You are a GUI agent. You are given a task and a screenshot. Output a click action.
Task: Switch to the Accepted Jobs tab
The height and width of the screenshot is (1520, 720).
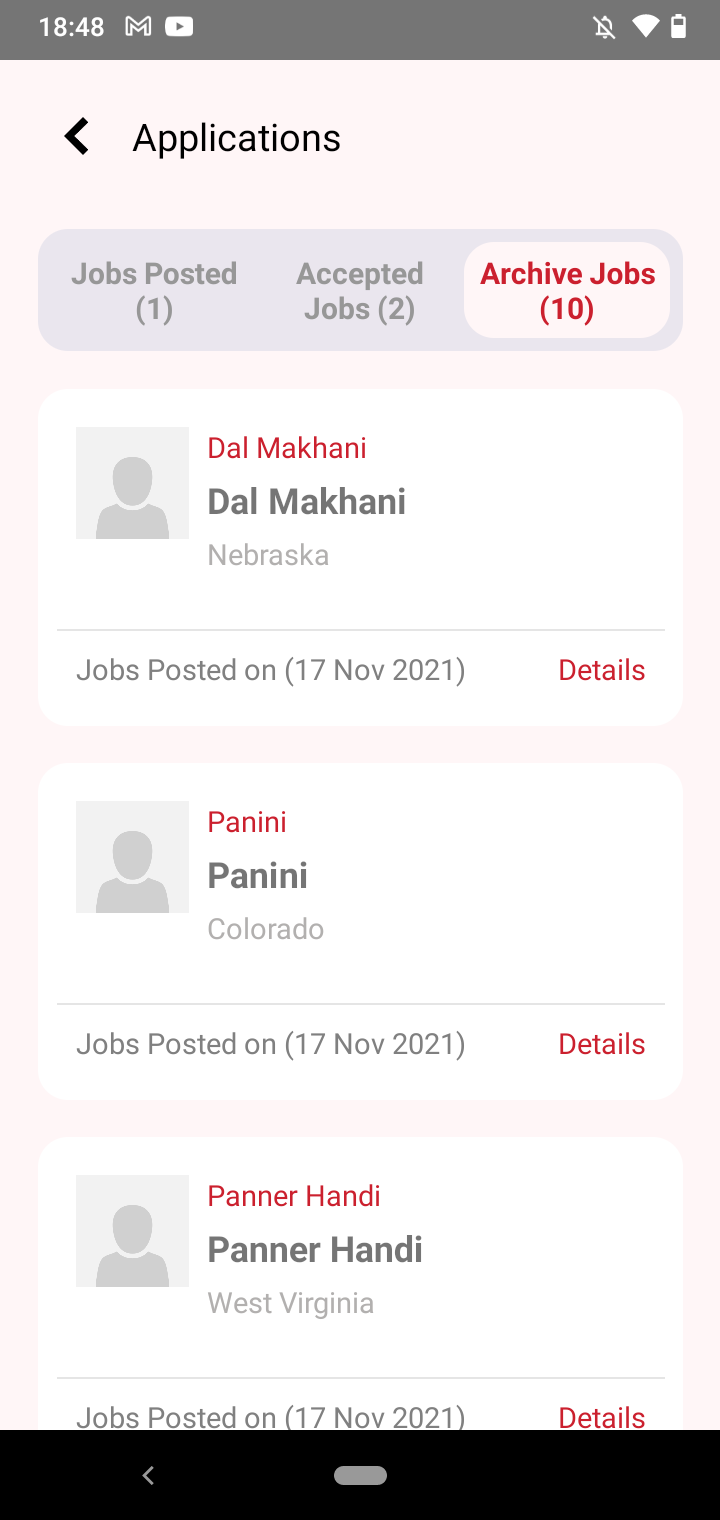pos(360,291)
